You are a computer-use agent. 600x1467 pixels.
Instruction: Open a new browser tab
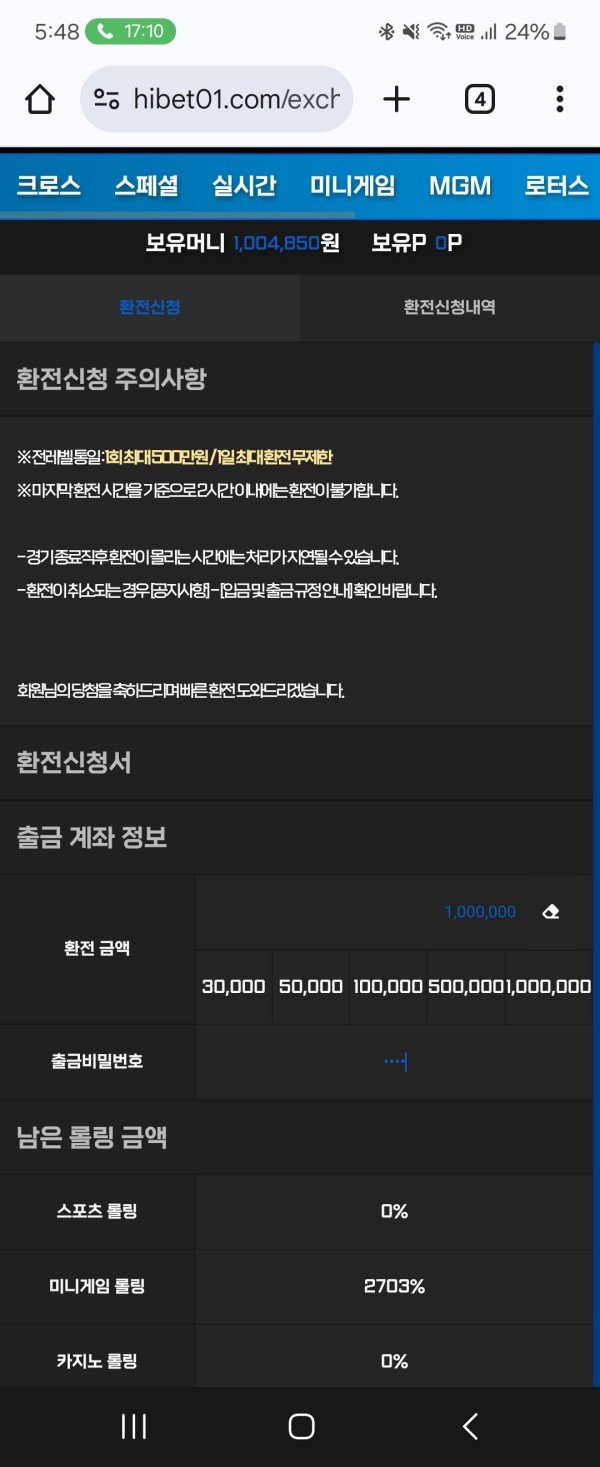pos(397,99)
